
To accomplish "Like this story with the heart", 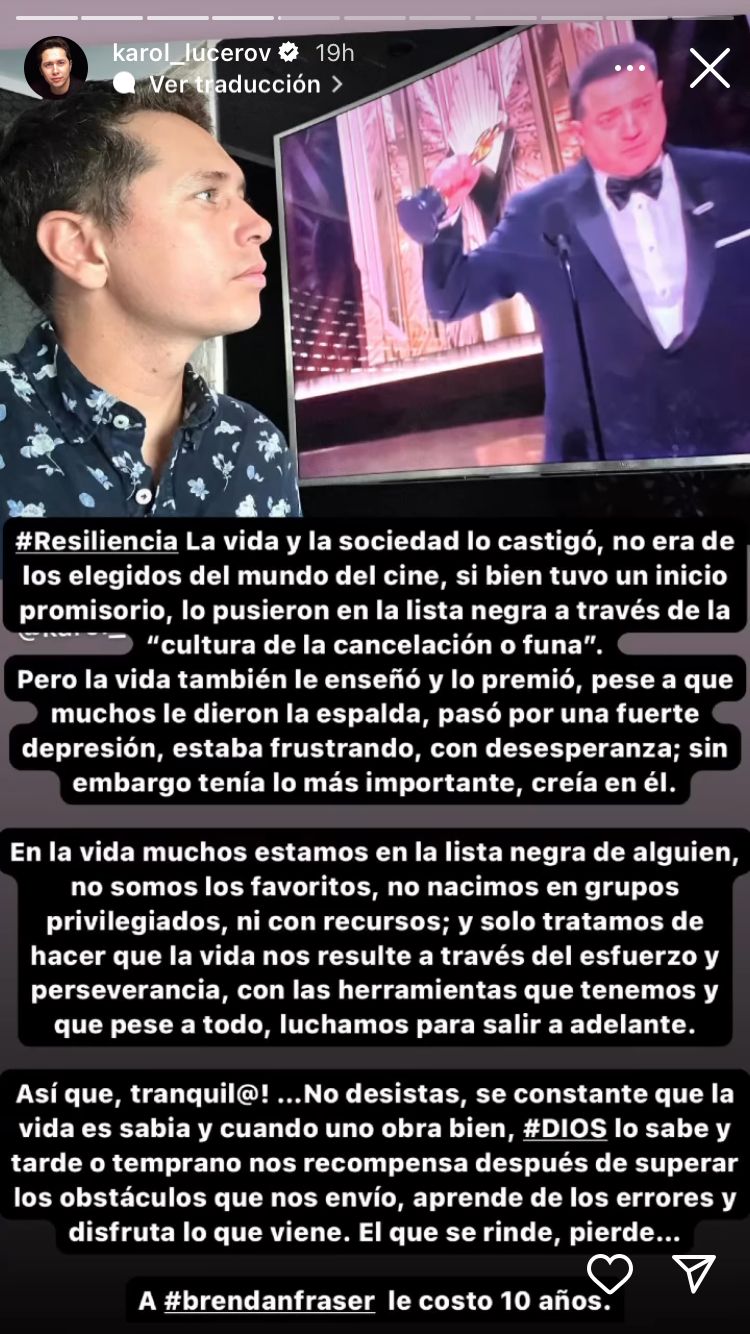I will point(609,1274).
